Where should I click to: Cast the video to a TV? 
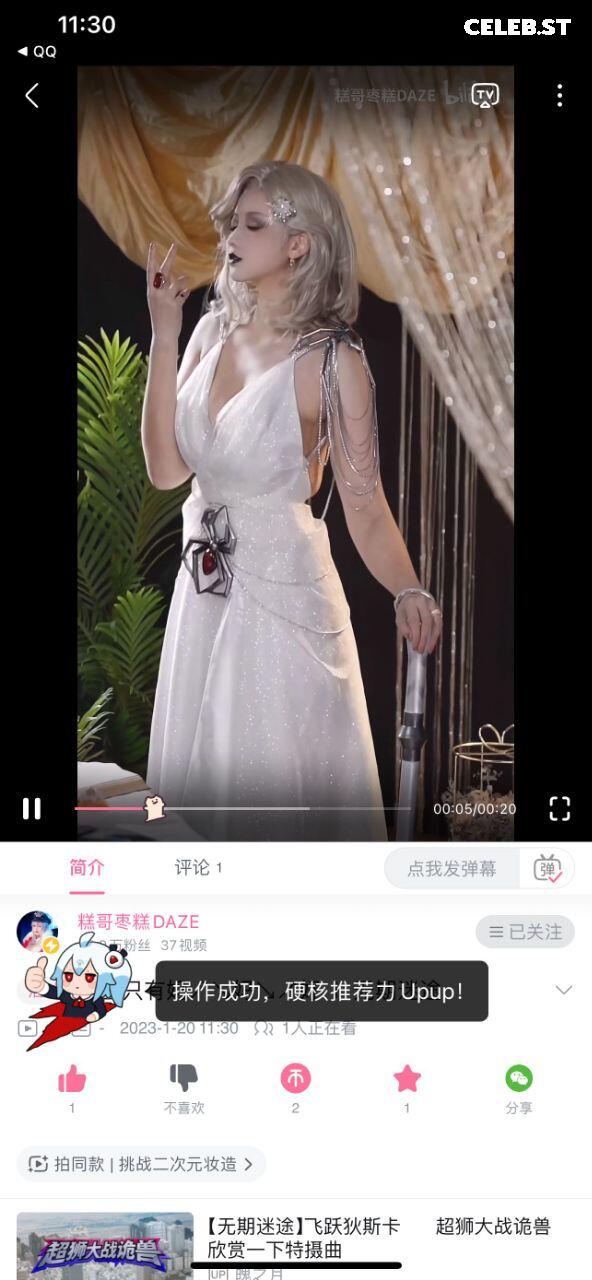coord(485,95)
